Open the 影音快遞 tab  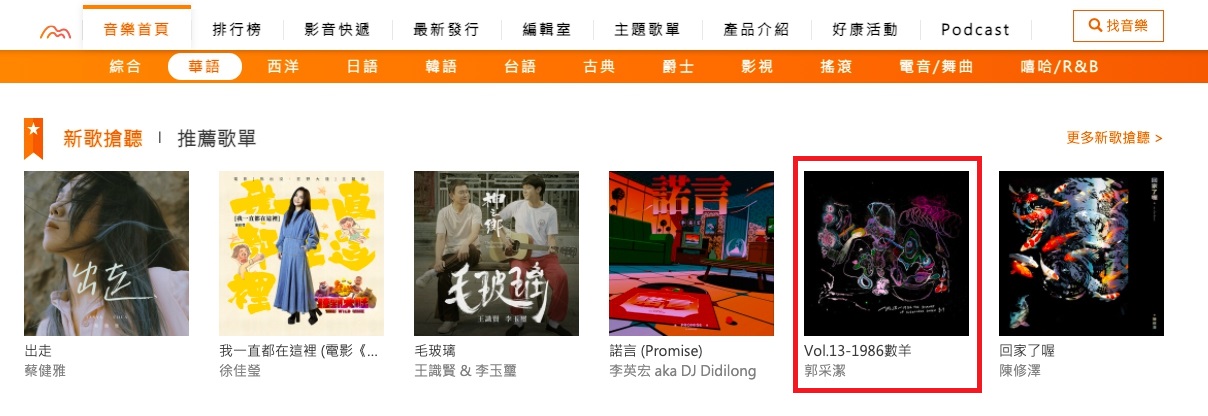[x=334, y=29]
